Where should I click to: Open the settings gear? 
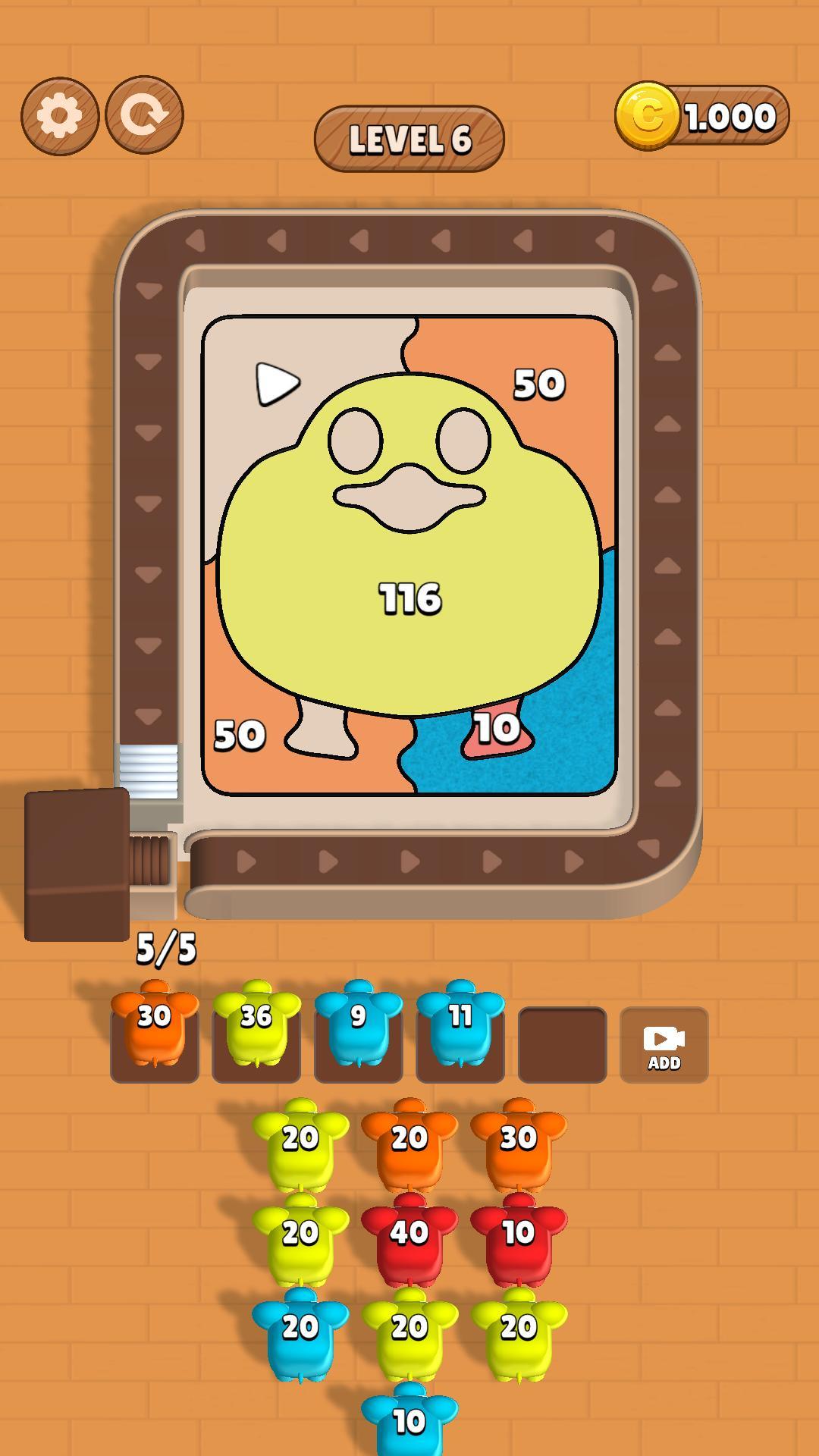(x=60, y=116)
